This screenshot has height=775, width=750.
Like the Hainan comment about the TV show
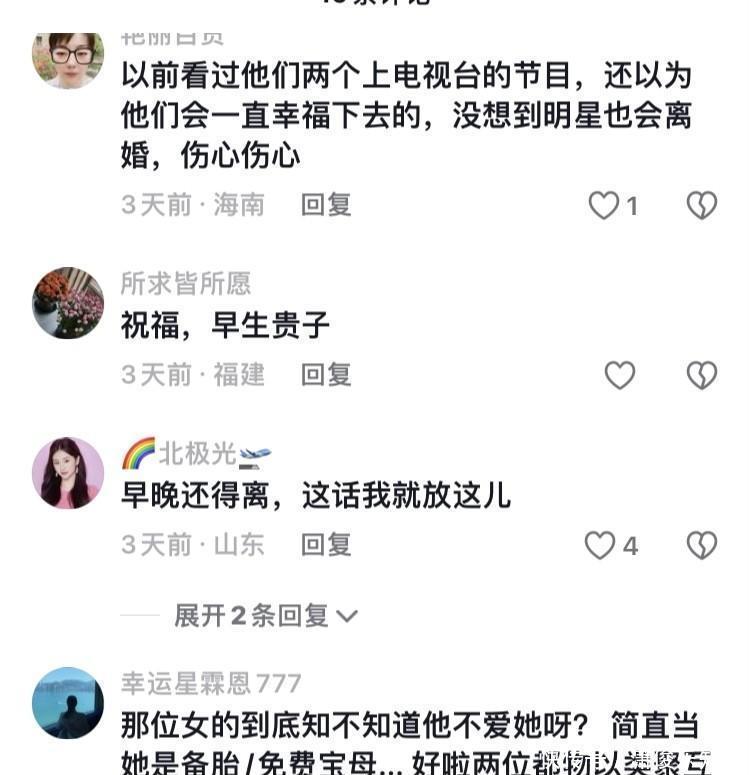coord(603,206)
